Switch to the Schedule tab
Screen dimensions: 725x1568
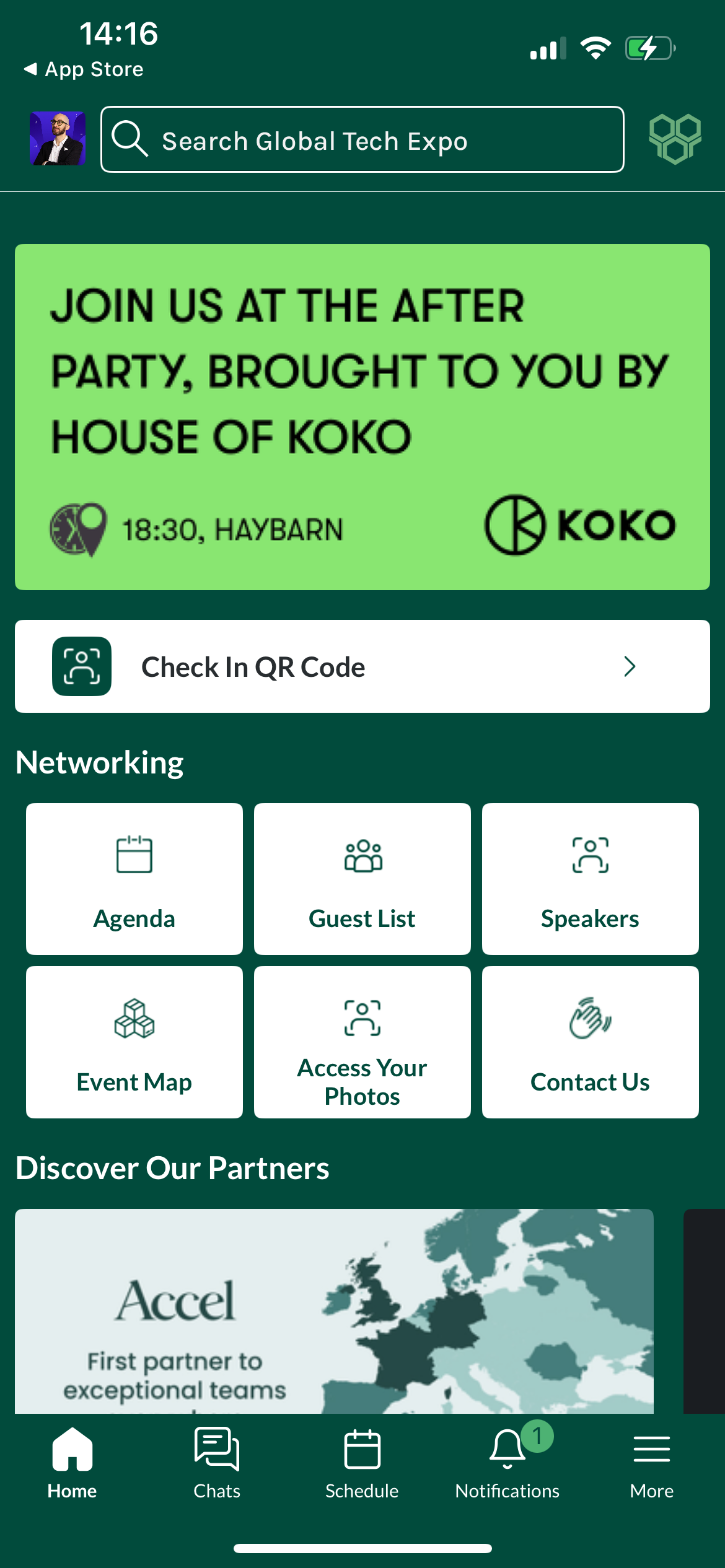(362, 1463)
